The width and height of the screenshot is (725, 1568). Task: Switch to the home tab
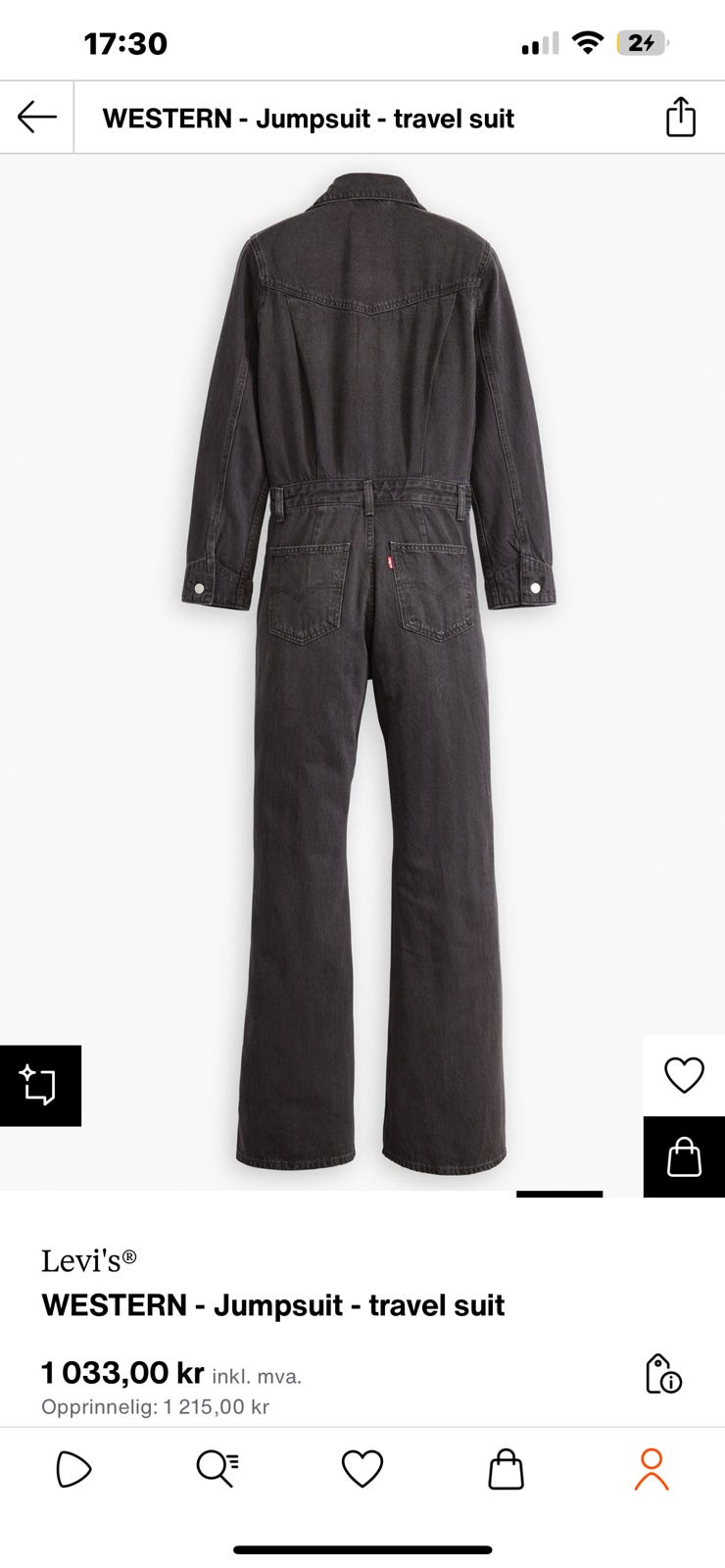73,1469
